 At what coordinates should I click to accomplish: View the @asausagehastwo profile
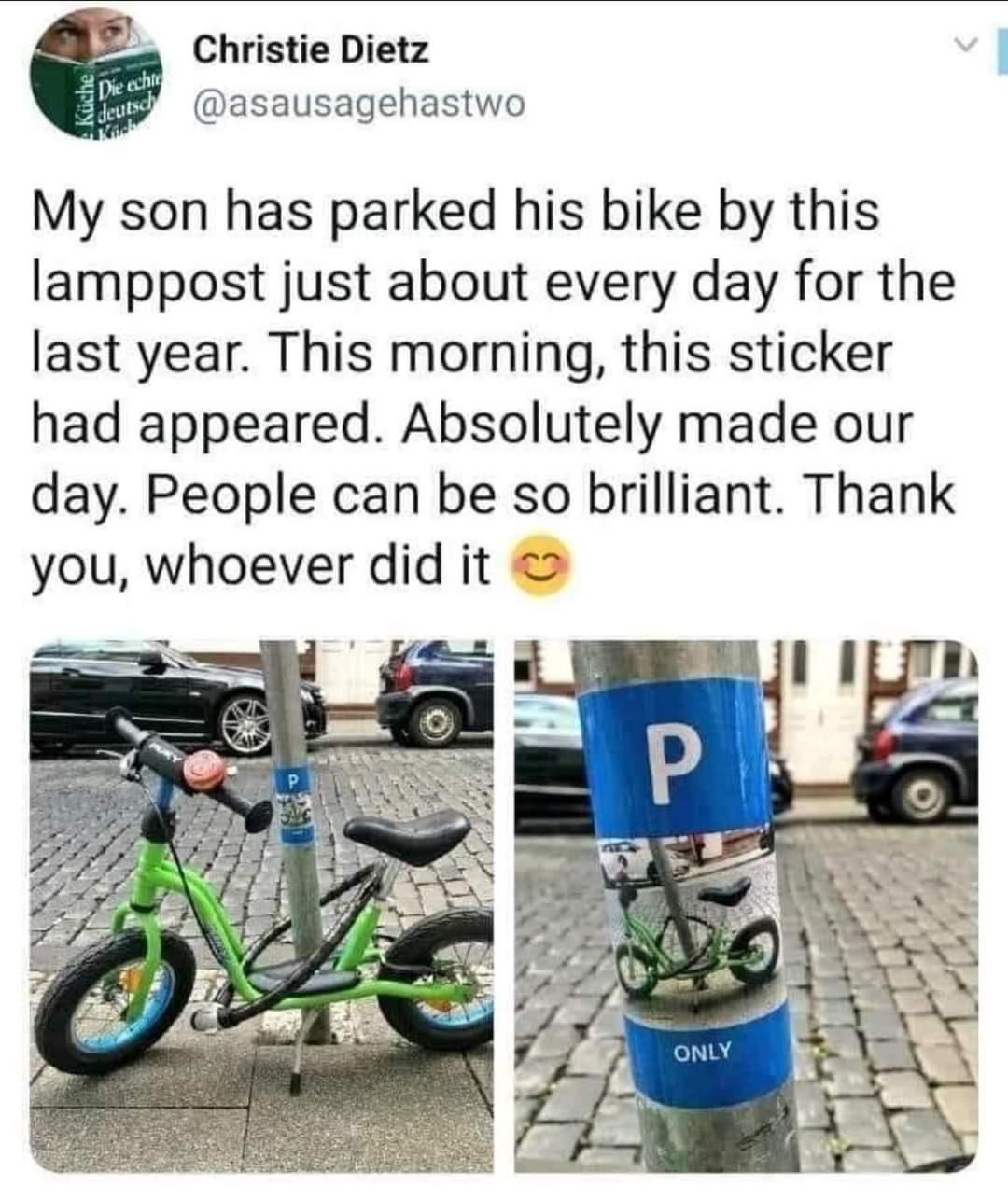[359, 104]
